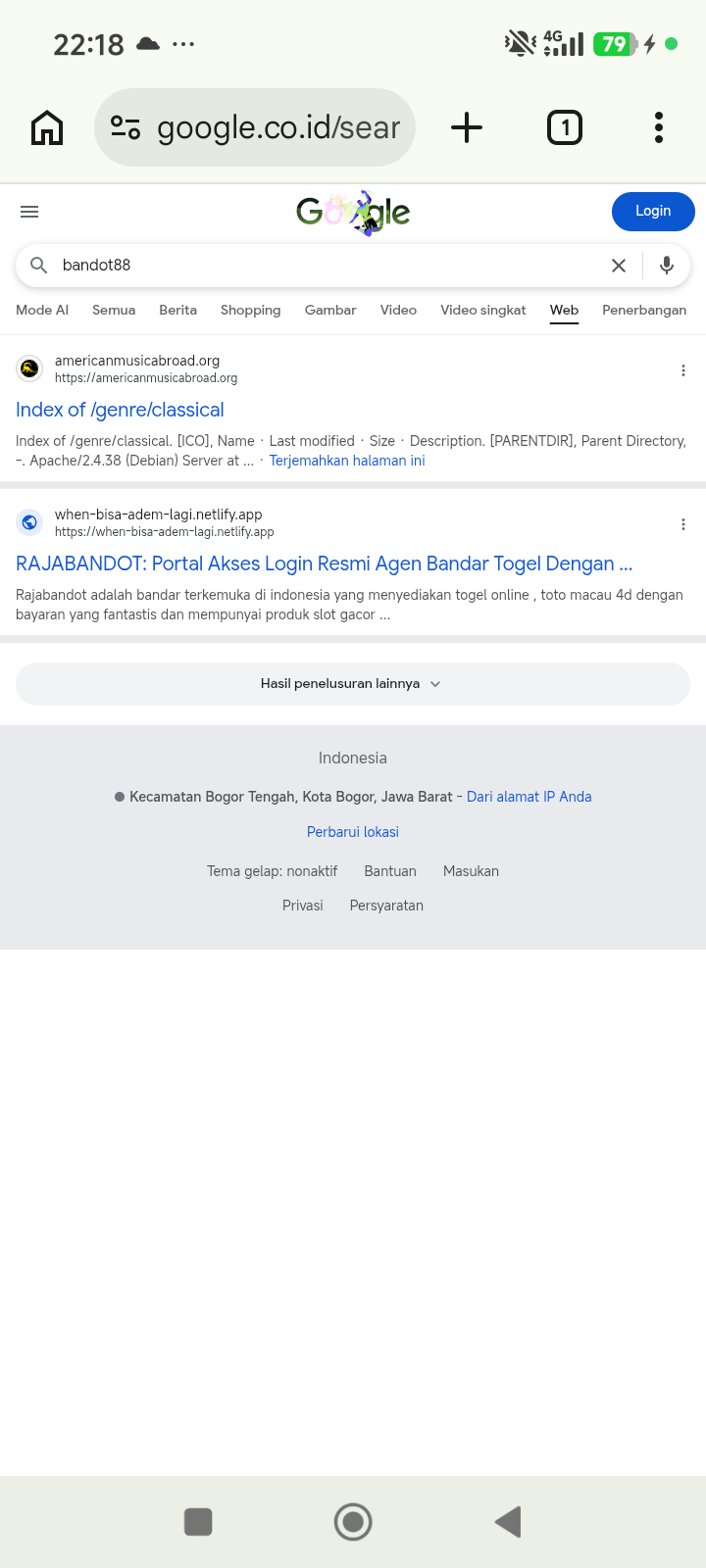Switch to the Video singkat tab

(483, 310)
